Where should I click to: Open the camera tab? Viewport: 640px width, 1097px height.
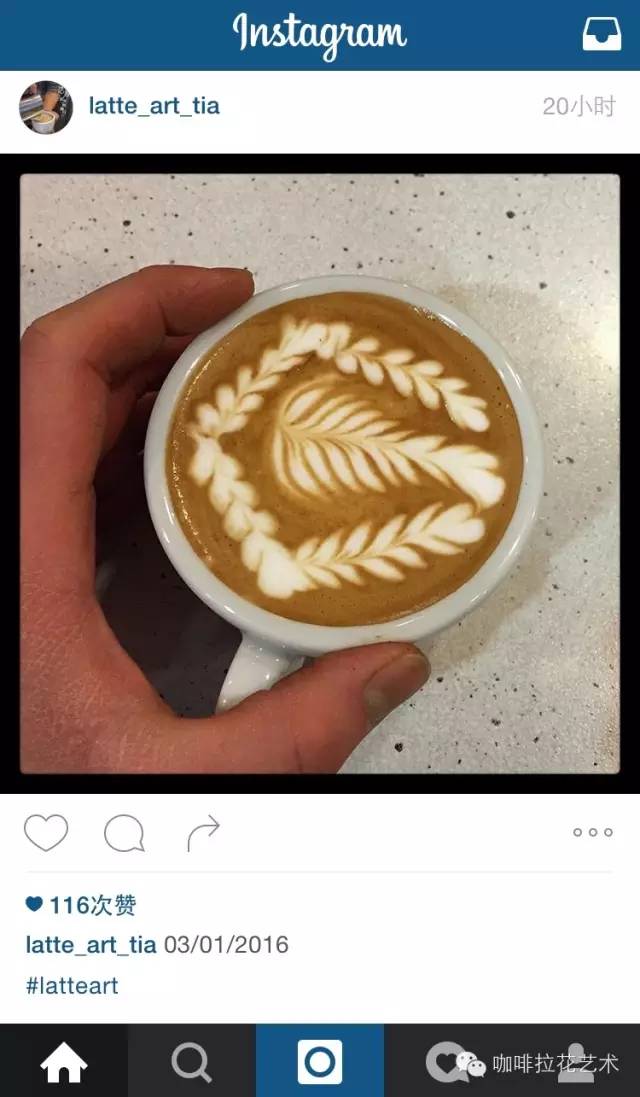[x=320, y=1061]
